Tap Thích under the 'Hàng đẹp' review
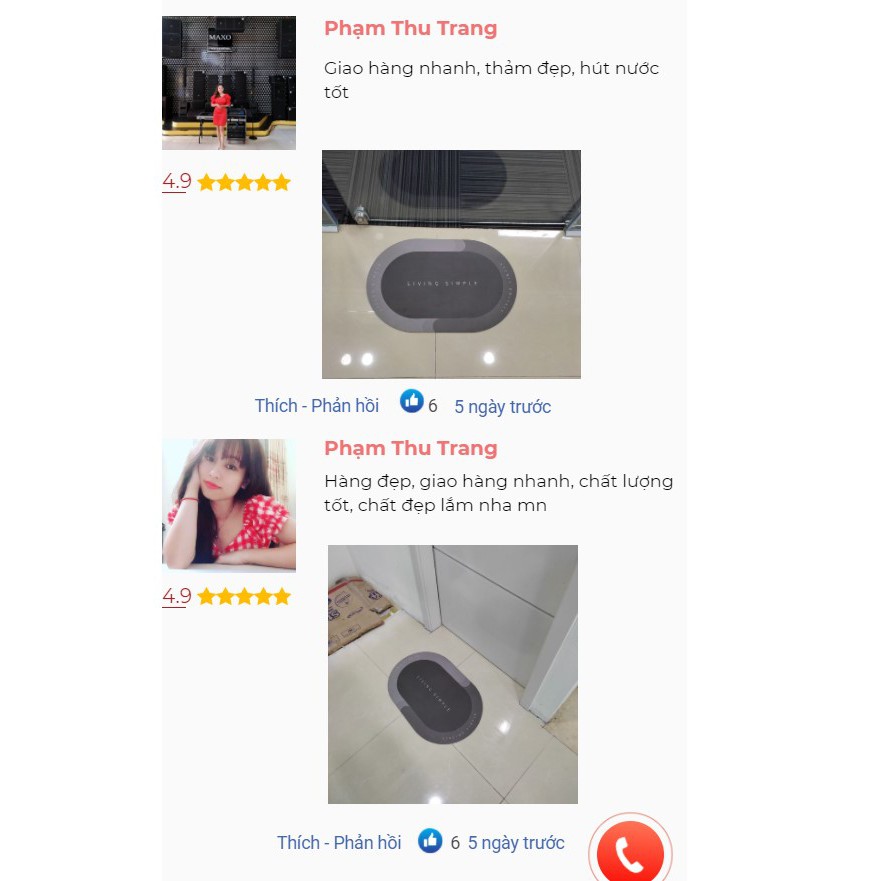The width and height of the screenshot is (881, 881). [x=298, y=843]
